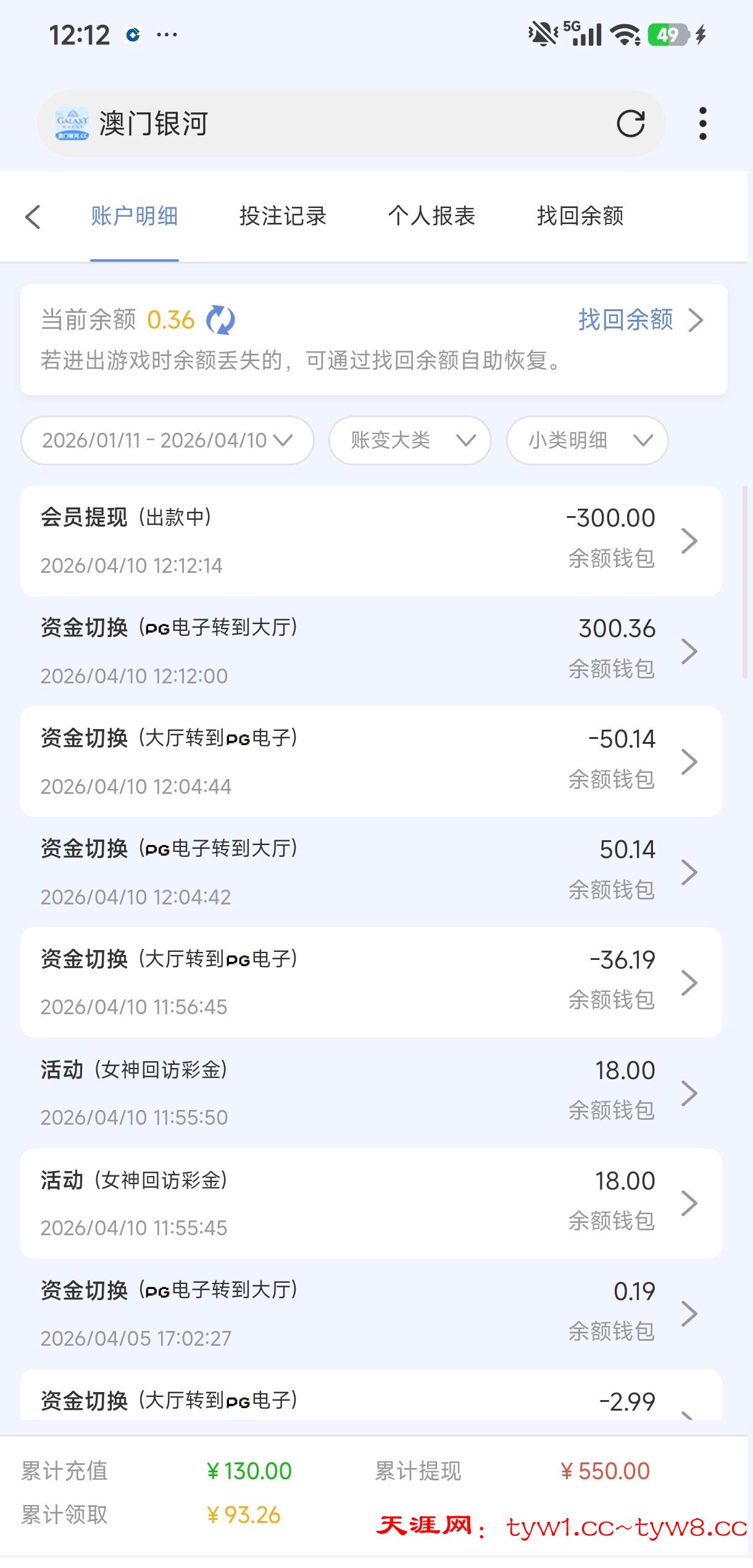This screenshot has height=1568, width=753.
Task: Go back using the left arrow
Action: click(x=33, y=217)
